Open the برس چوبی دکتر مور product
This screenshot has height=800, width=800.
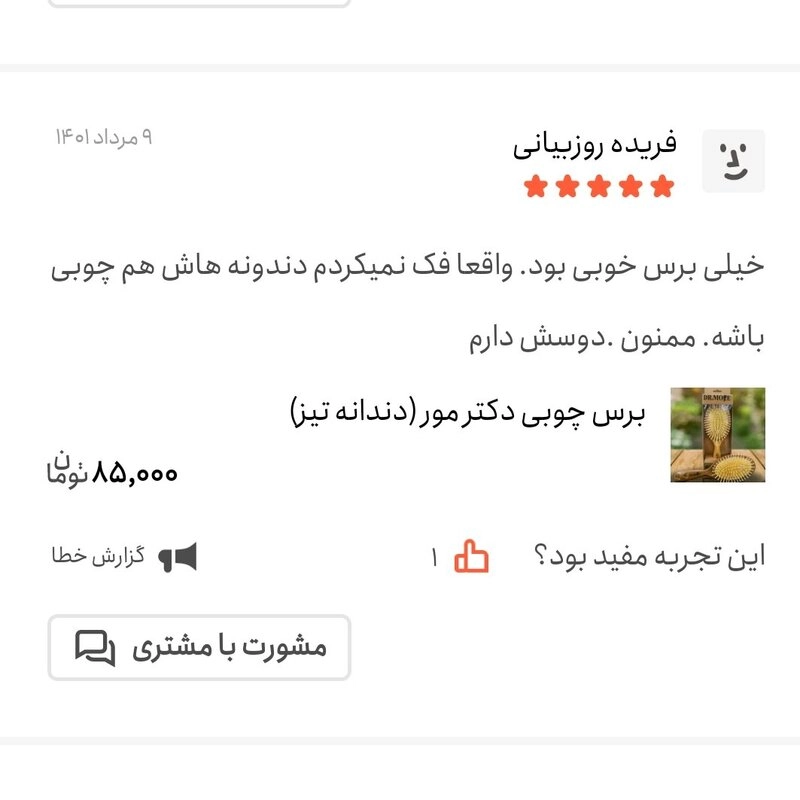(x=468, y=411)
